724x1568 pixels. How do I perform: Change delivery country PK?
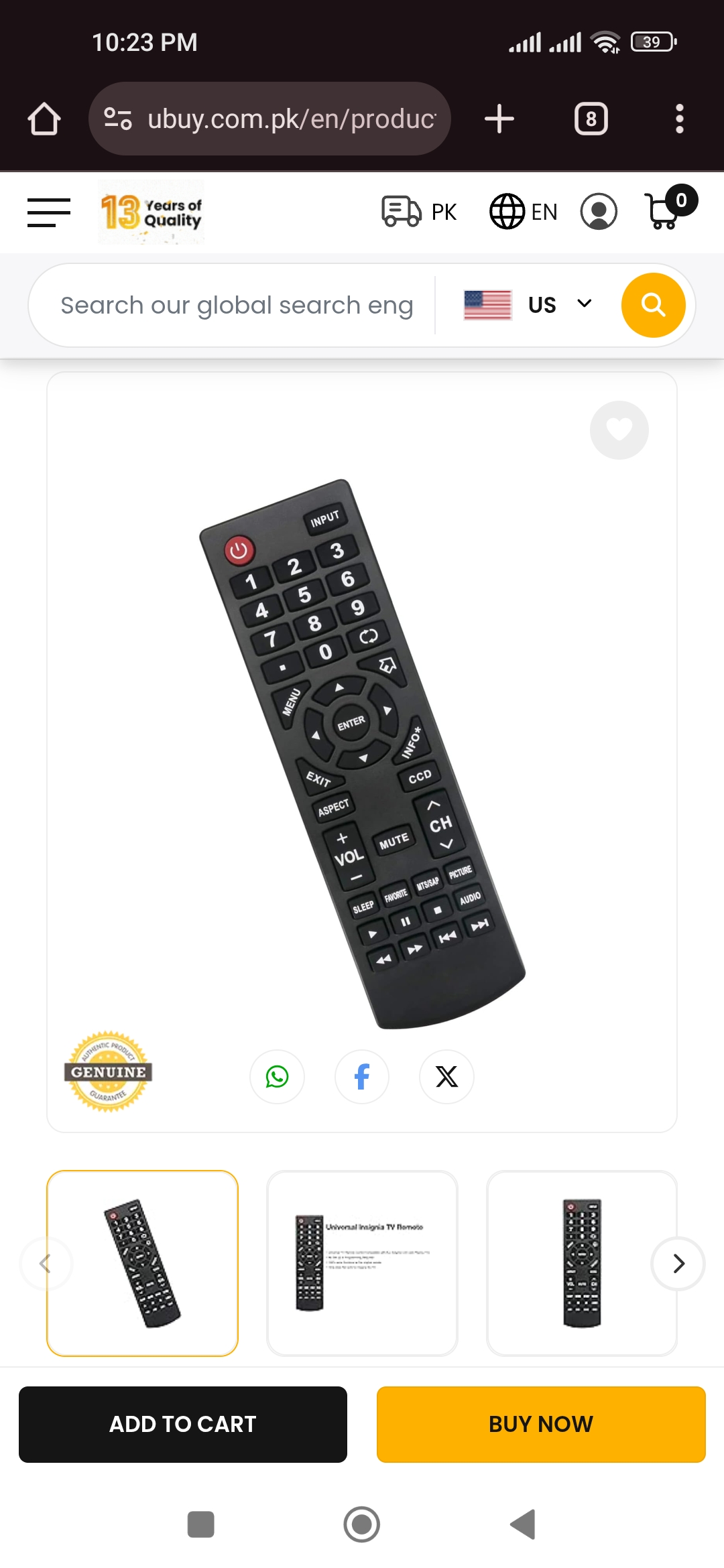420,212
